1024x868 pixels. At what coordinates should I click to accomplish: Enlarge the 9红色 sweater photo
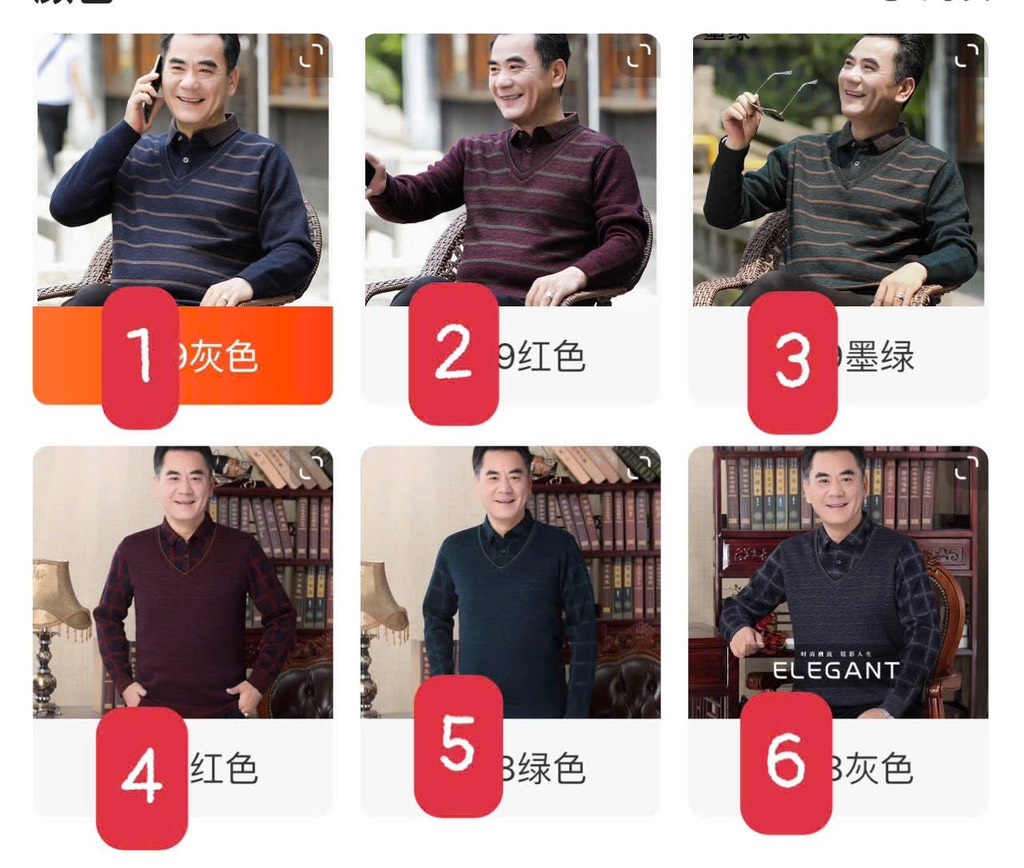click(x=639, y=57)
